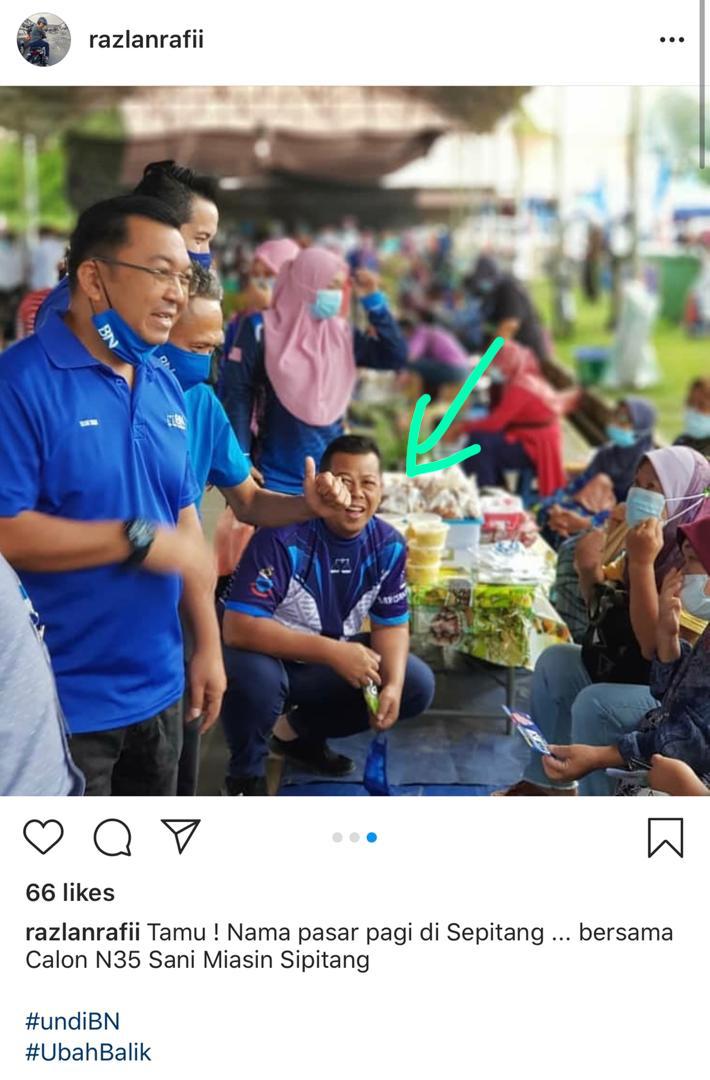The height and width of the screenshot is (1080, 710).
Task: Open razlanrafii profile from post header
Action: tap(146, 40)
